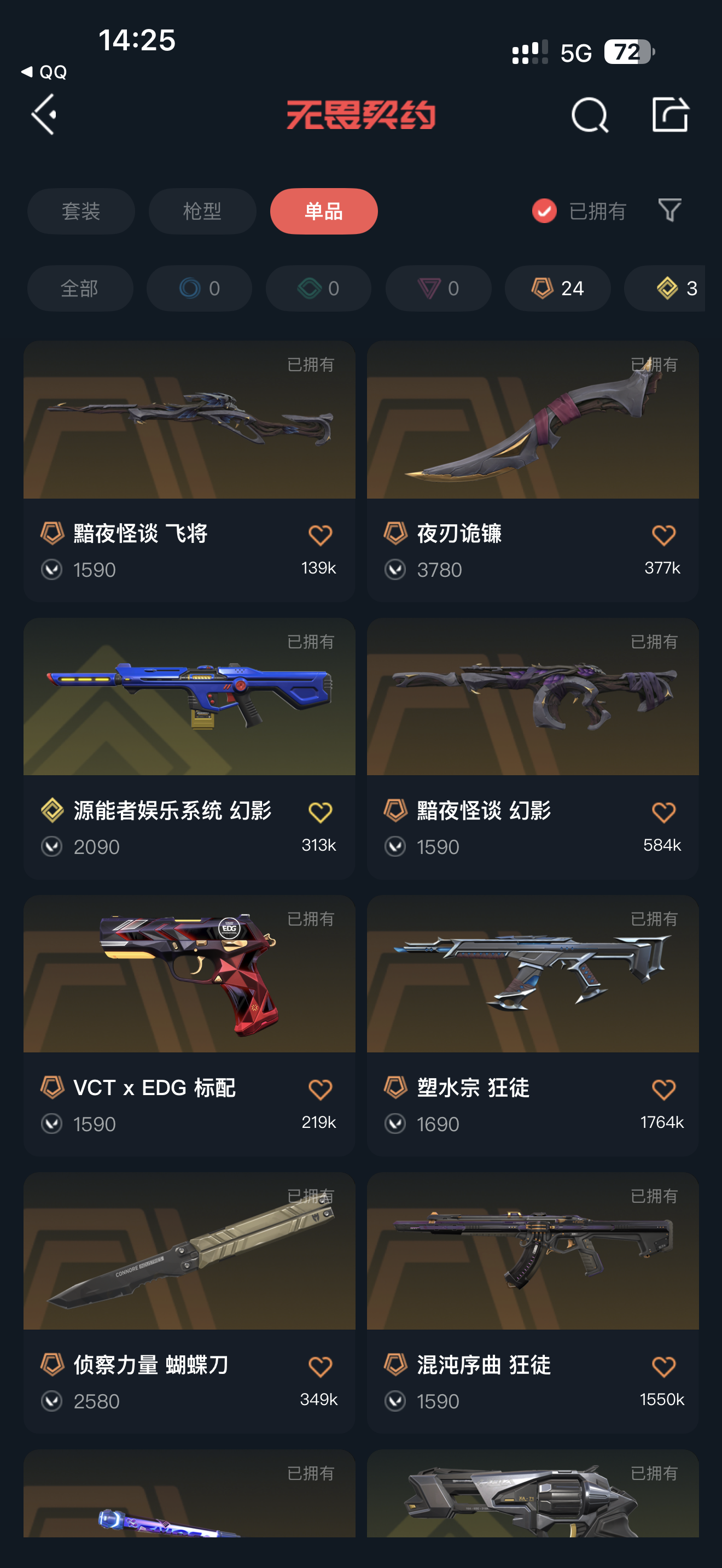Switch to the 套装 tab
722x1568 pixels.
coord(81,211)
